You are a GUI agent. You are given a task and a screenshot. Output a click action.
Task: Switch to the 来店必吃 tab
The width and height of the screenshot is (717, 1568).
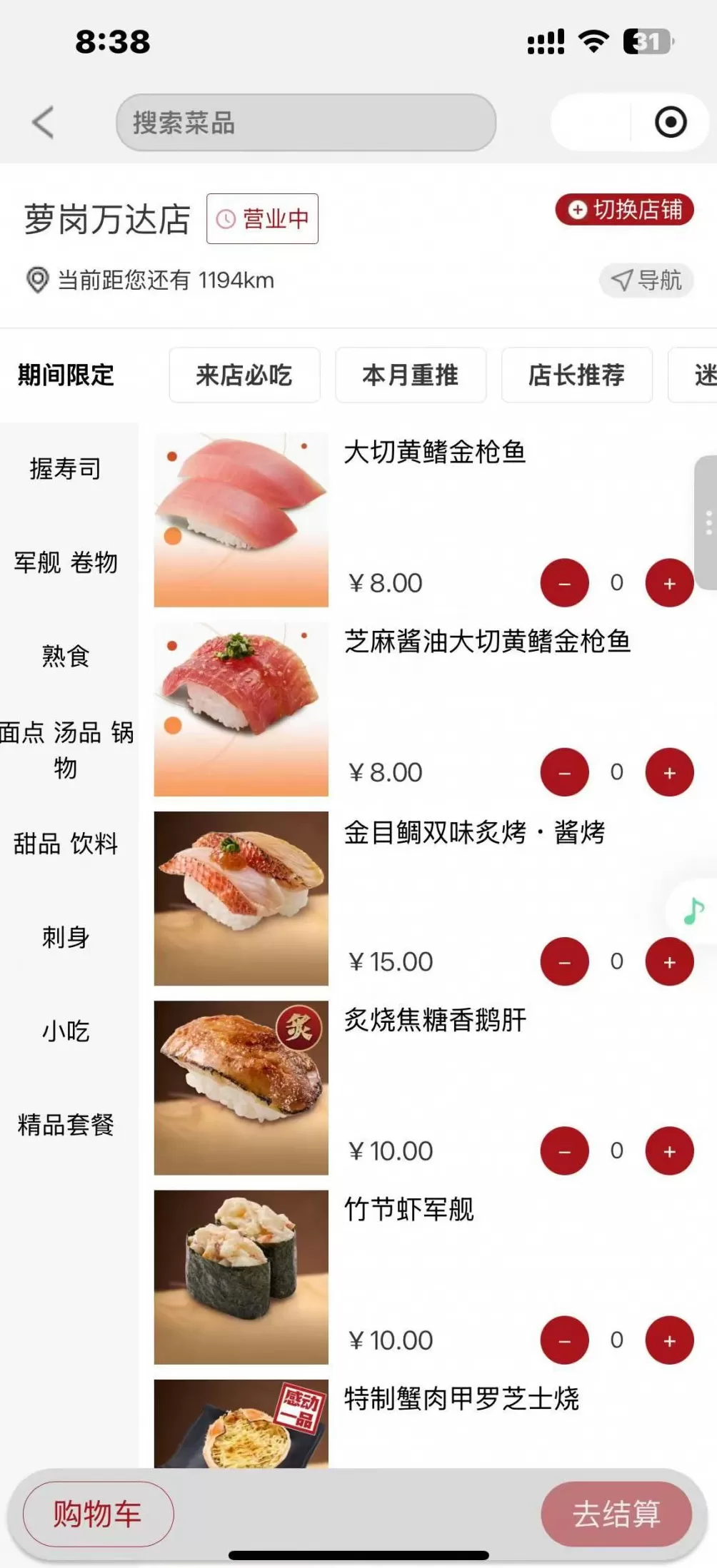click(244, 375)
